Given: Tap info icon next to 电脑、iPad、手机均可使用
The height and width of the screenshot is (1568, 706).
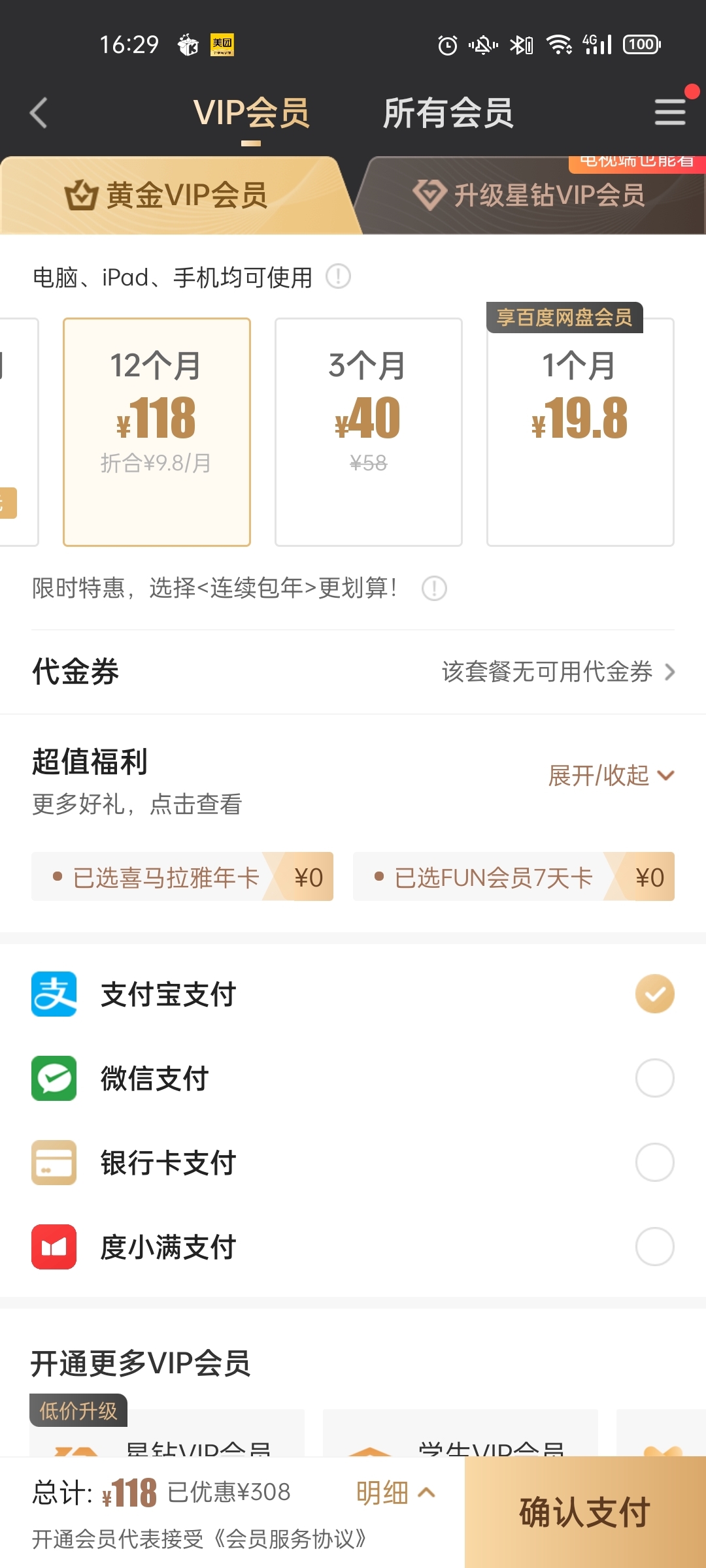Looking at the screenshot, I should click(338, 277).
